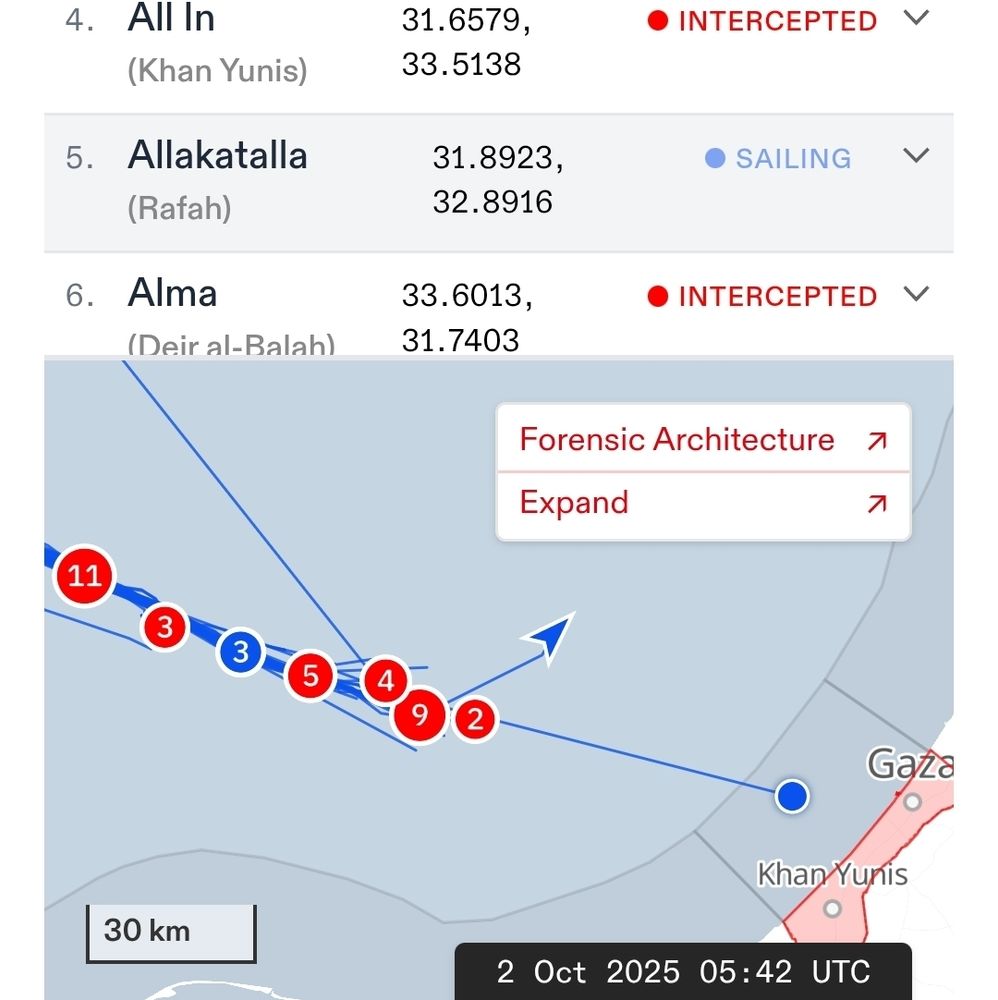Select Expand from the overlay menu

tap(573, 502)
